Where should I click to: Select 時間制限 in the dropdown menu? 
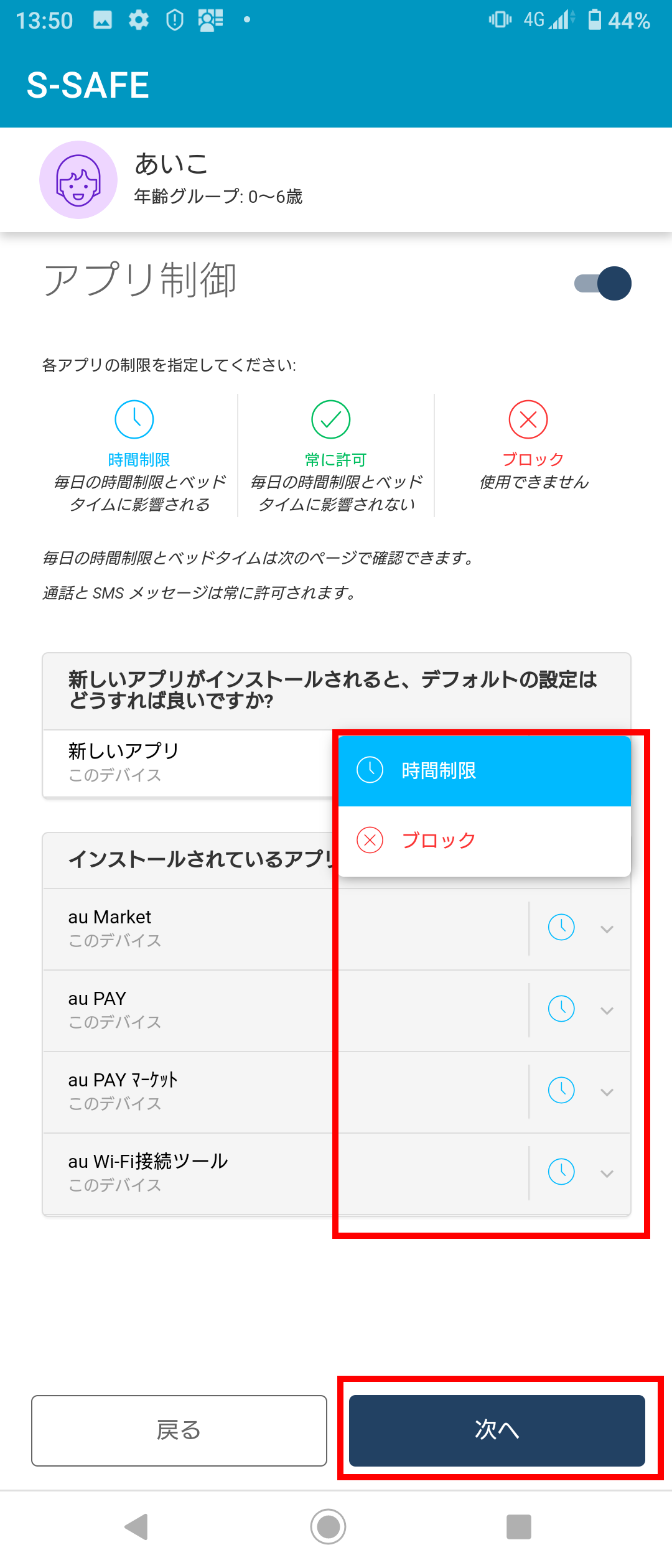tap(484, 771)
